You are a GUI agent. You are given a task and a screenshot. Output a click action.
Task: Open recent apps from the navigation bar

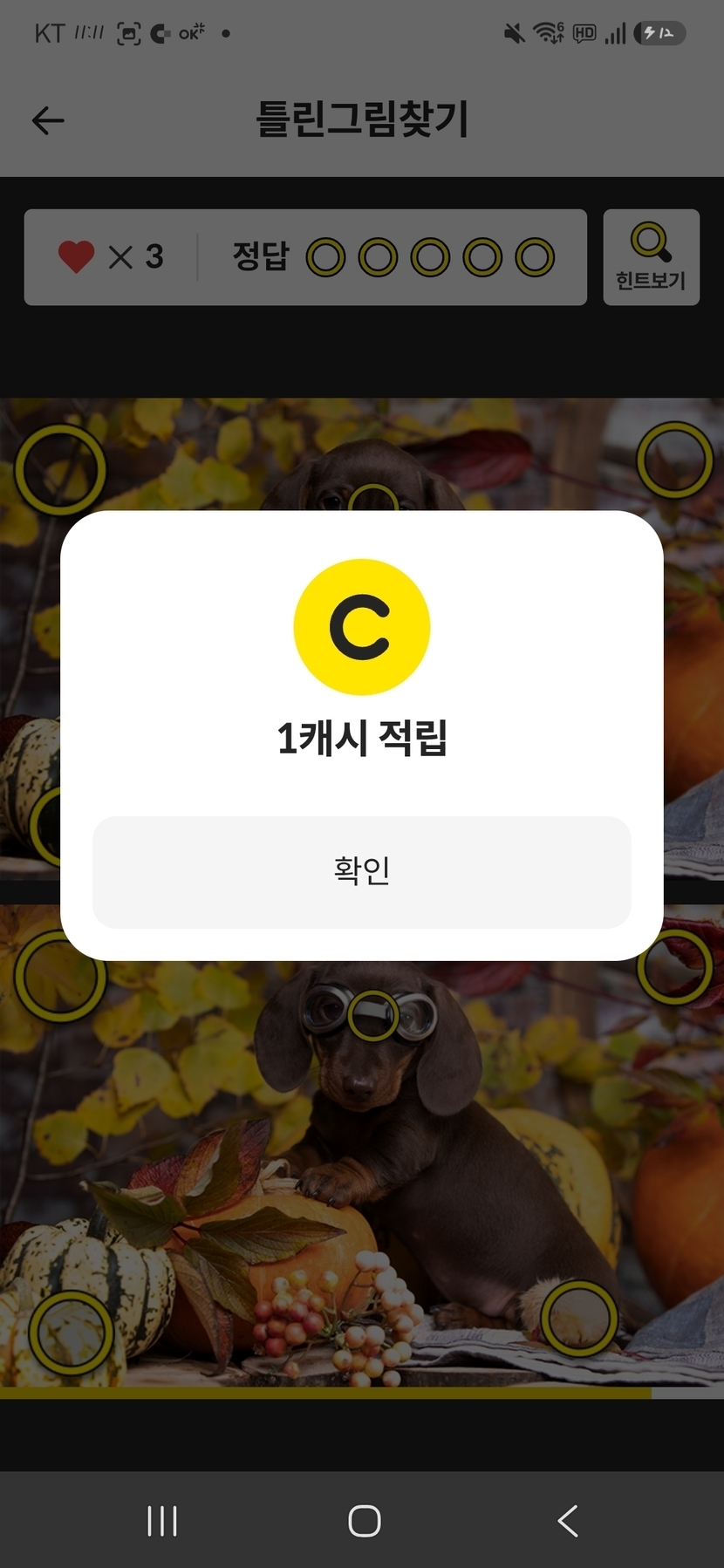162,1521
